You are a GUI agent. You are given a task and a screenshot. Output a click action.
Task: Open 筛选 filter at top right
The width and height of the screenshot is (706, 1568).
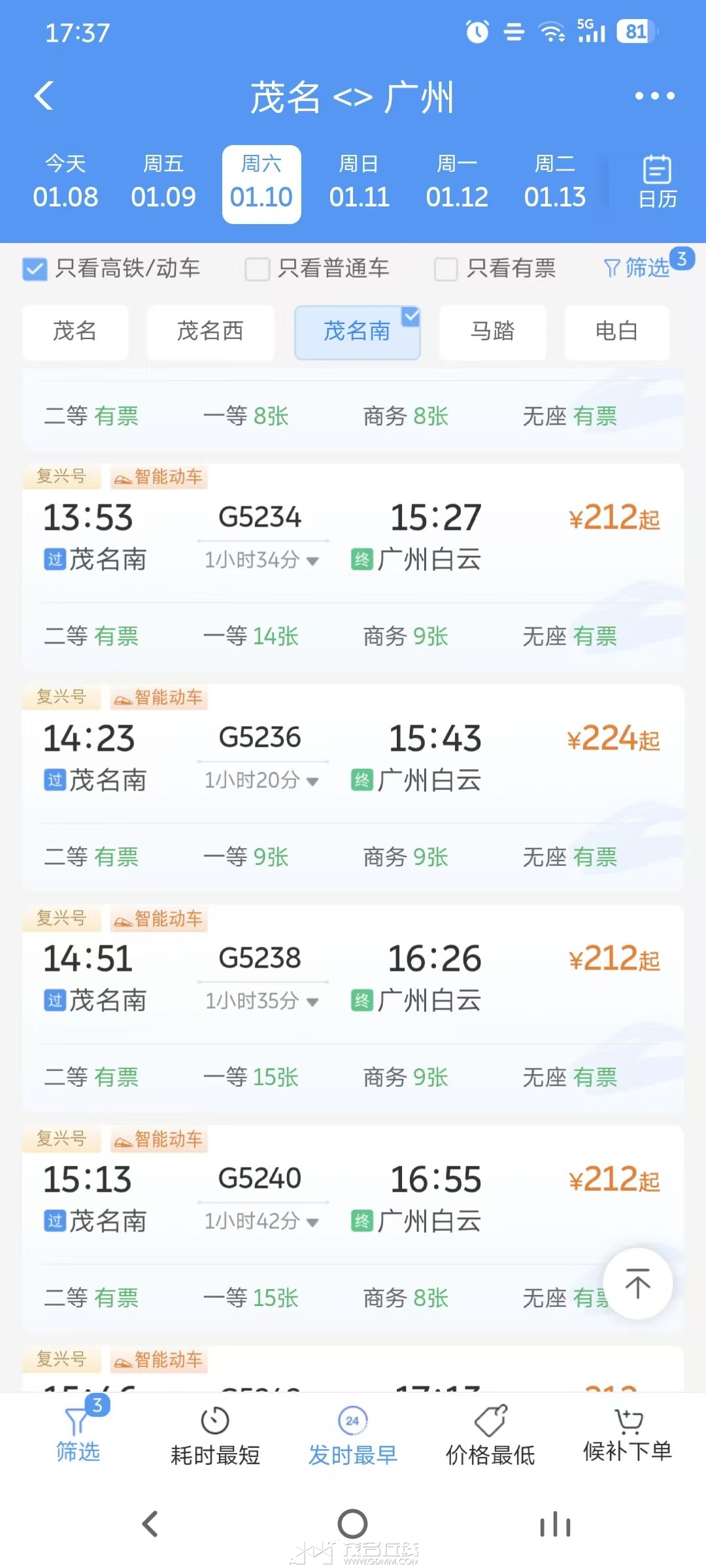click(637, 267)
